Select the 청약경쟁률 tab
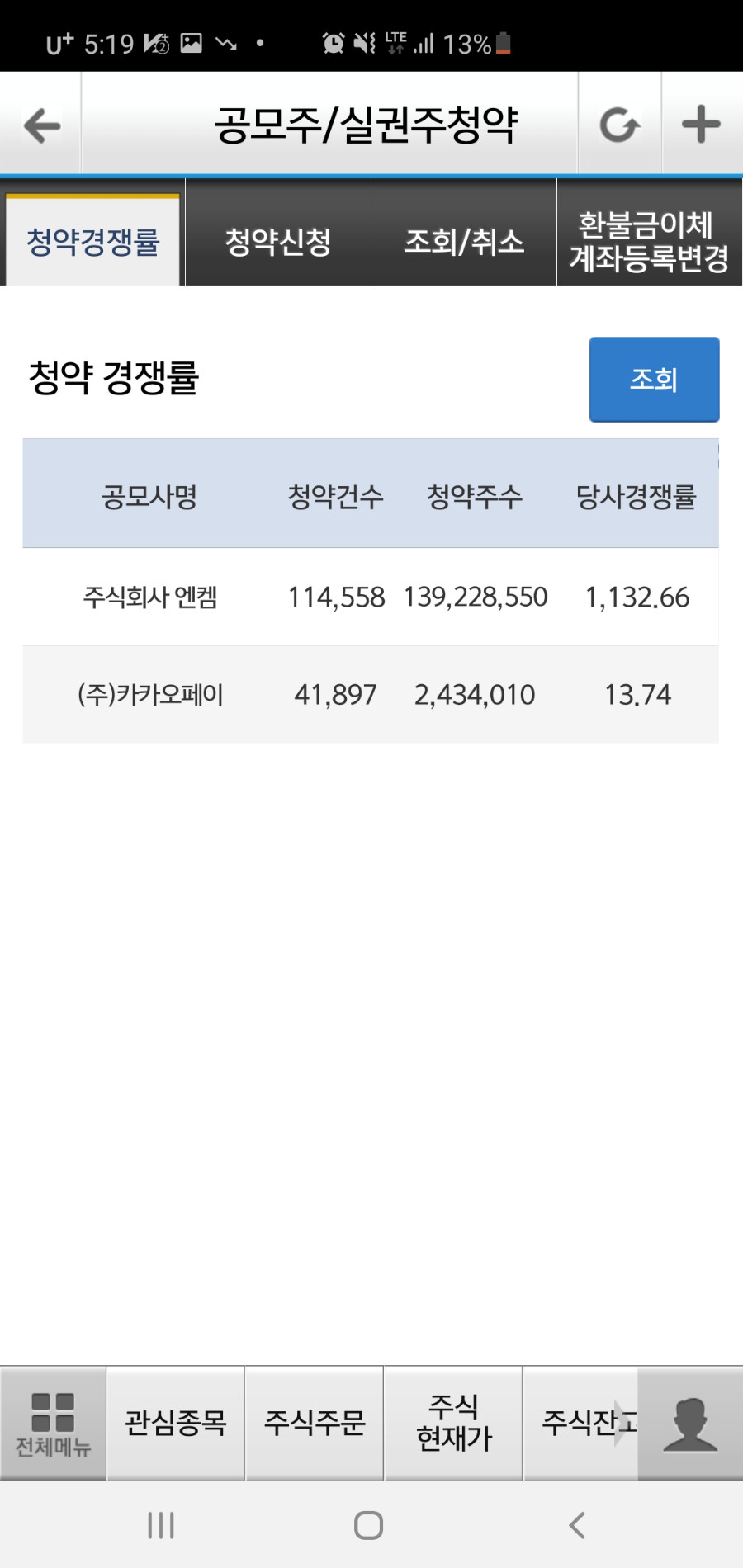 coord(92,242)
